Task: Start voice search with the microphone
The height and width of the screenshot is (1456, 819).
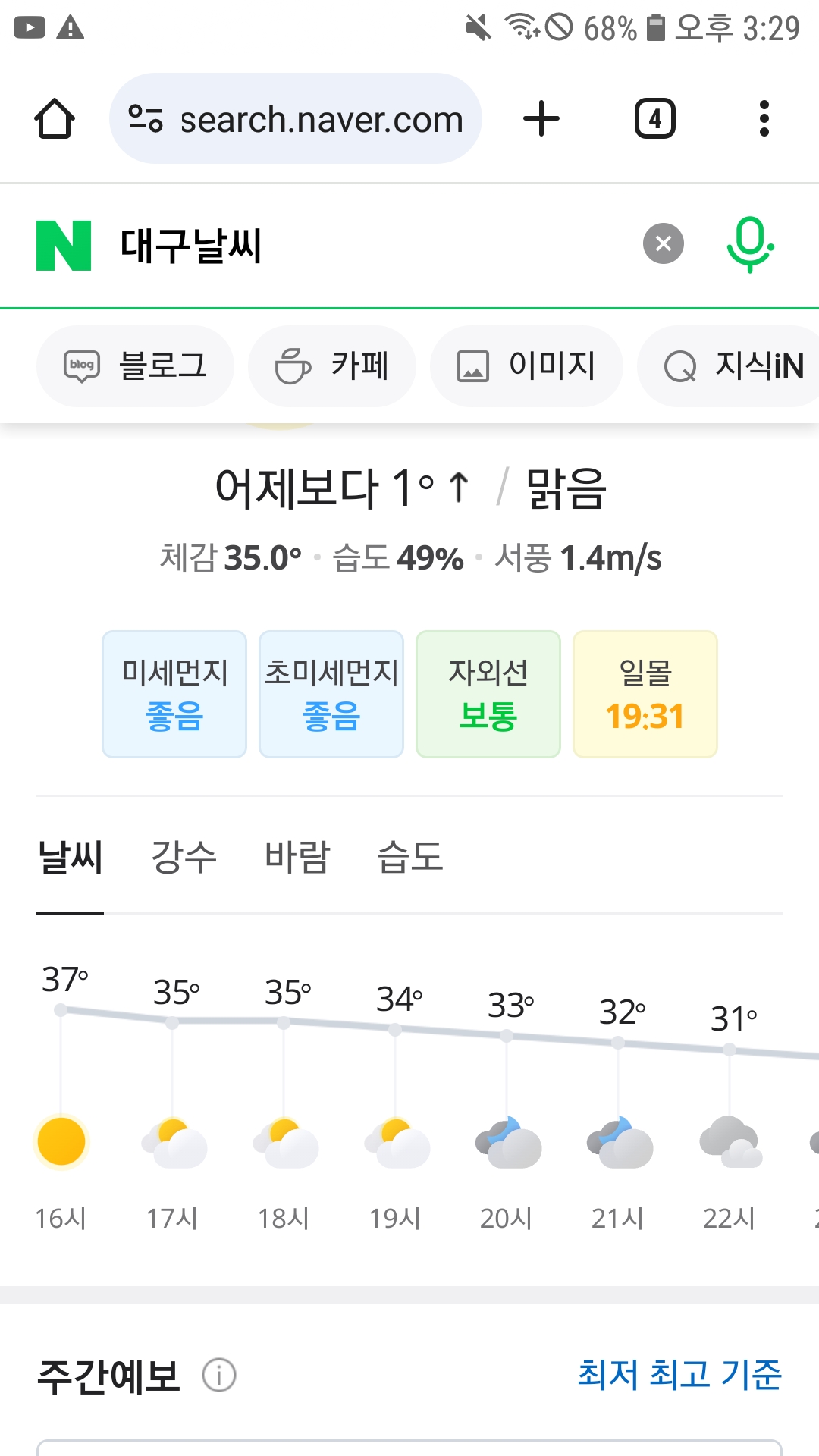Action: (x=750, y=245)
